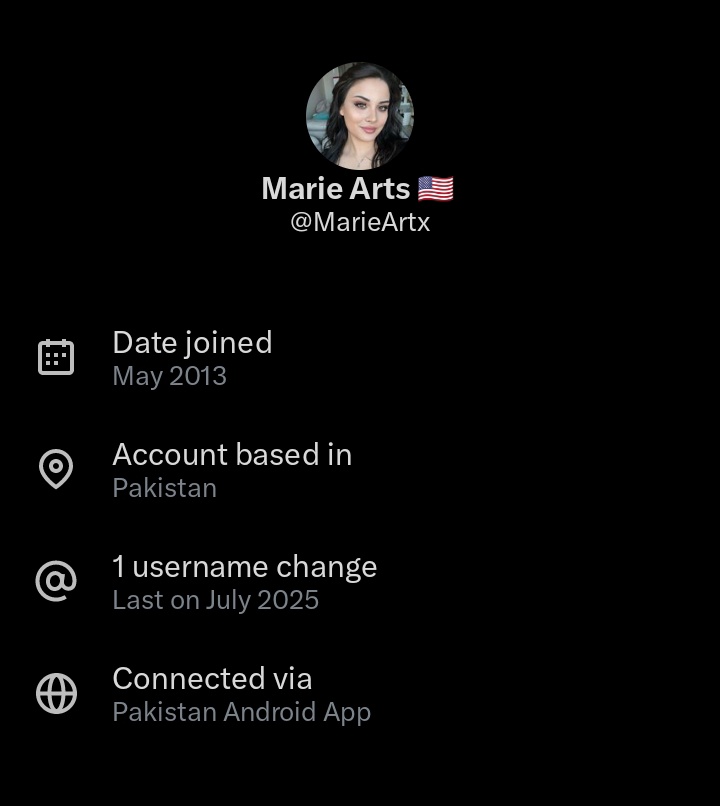
Task: Click the Last on July 2025 text
Action: coord(215,600)
